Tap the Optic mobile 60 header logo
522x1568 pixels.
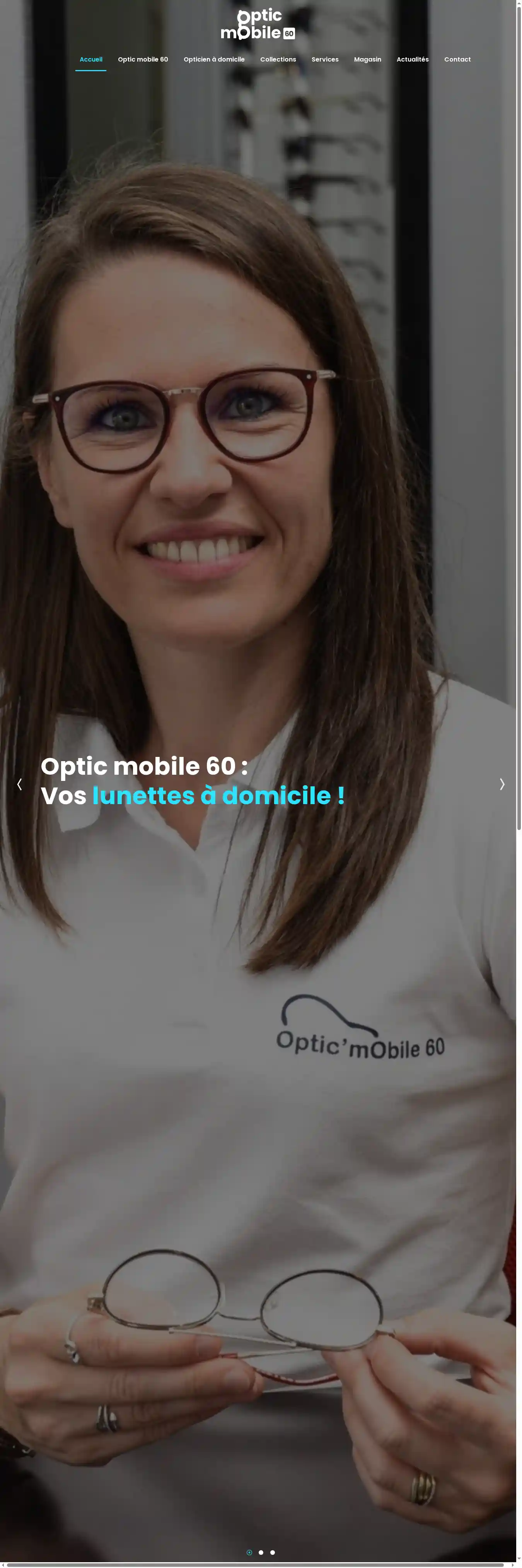[258, 25]
